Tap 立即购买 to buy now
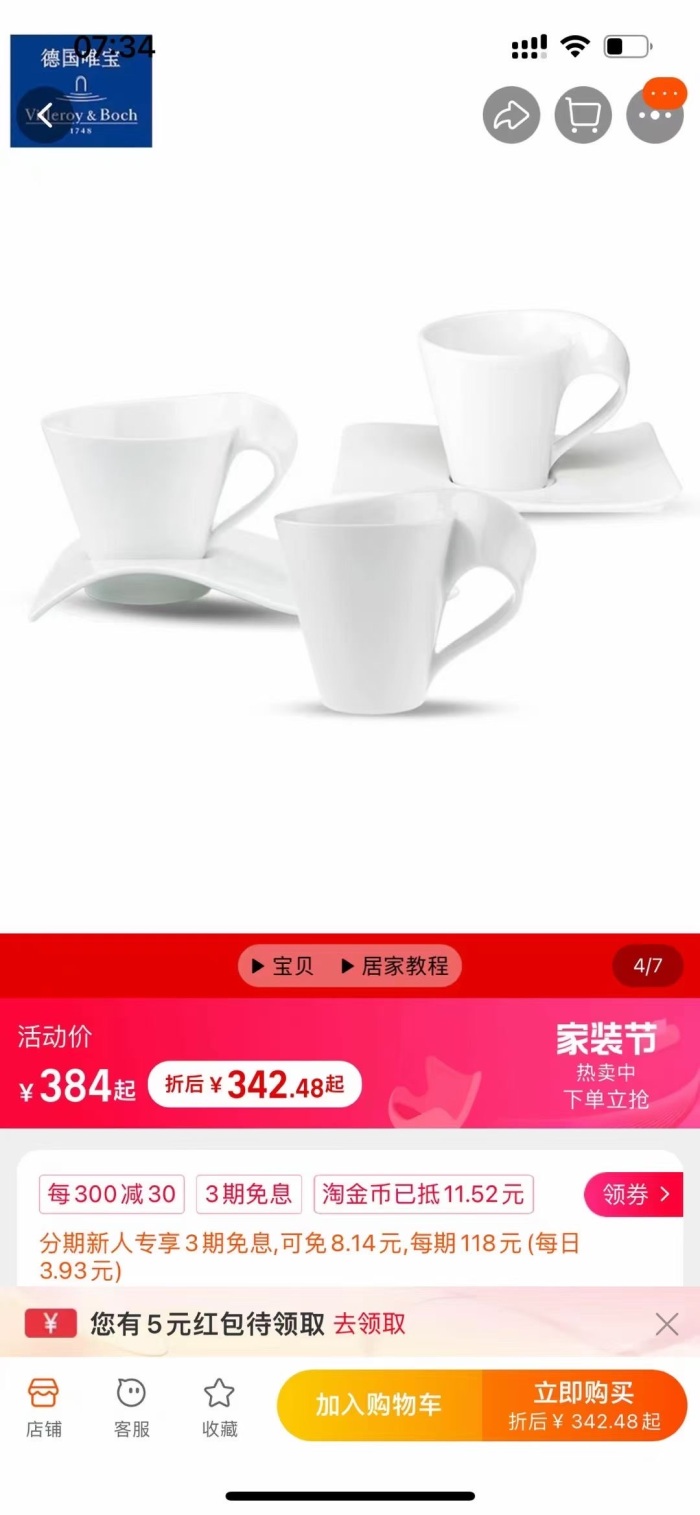The height and width of the screenshot is (1515, 700). 584,1405
